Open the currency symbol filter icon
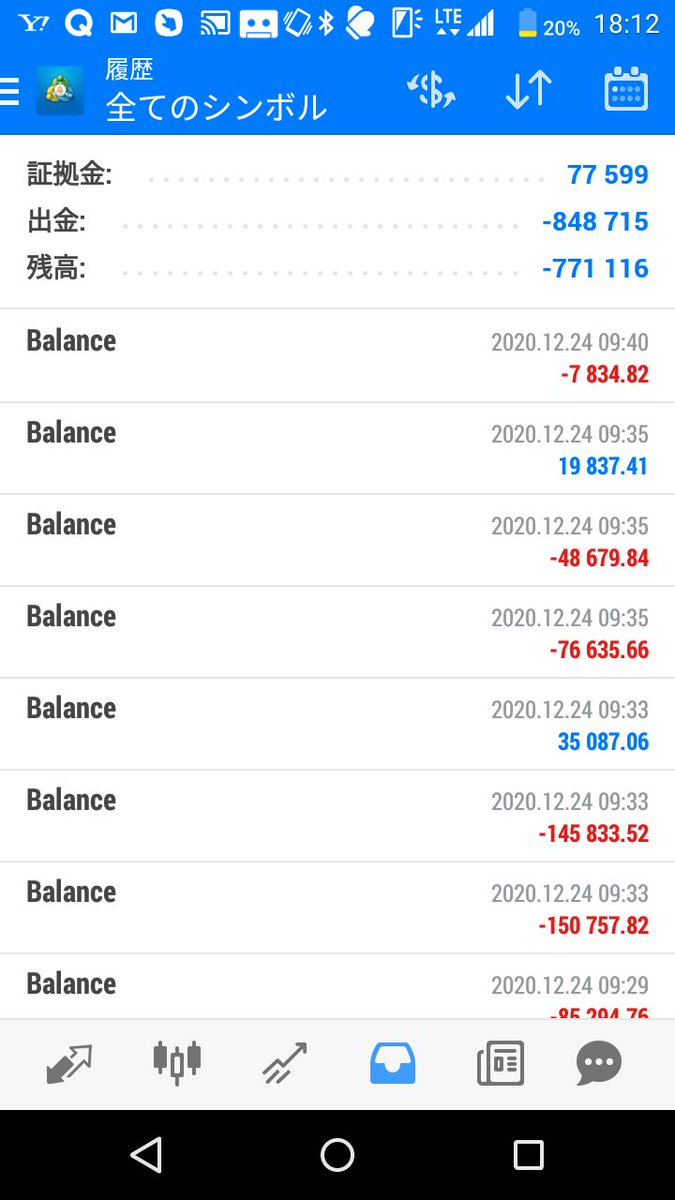This screenshot has width=675, height=1200. point(432,91)
